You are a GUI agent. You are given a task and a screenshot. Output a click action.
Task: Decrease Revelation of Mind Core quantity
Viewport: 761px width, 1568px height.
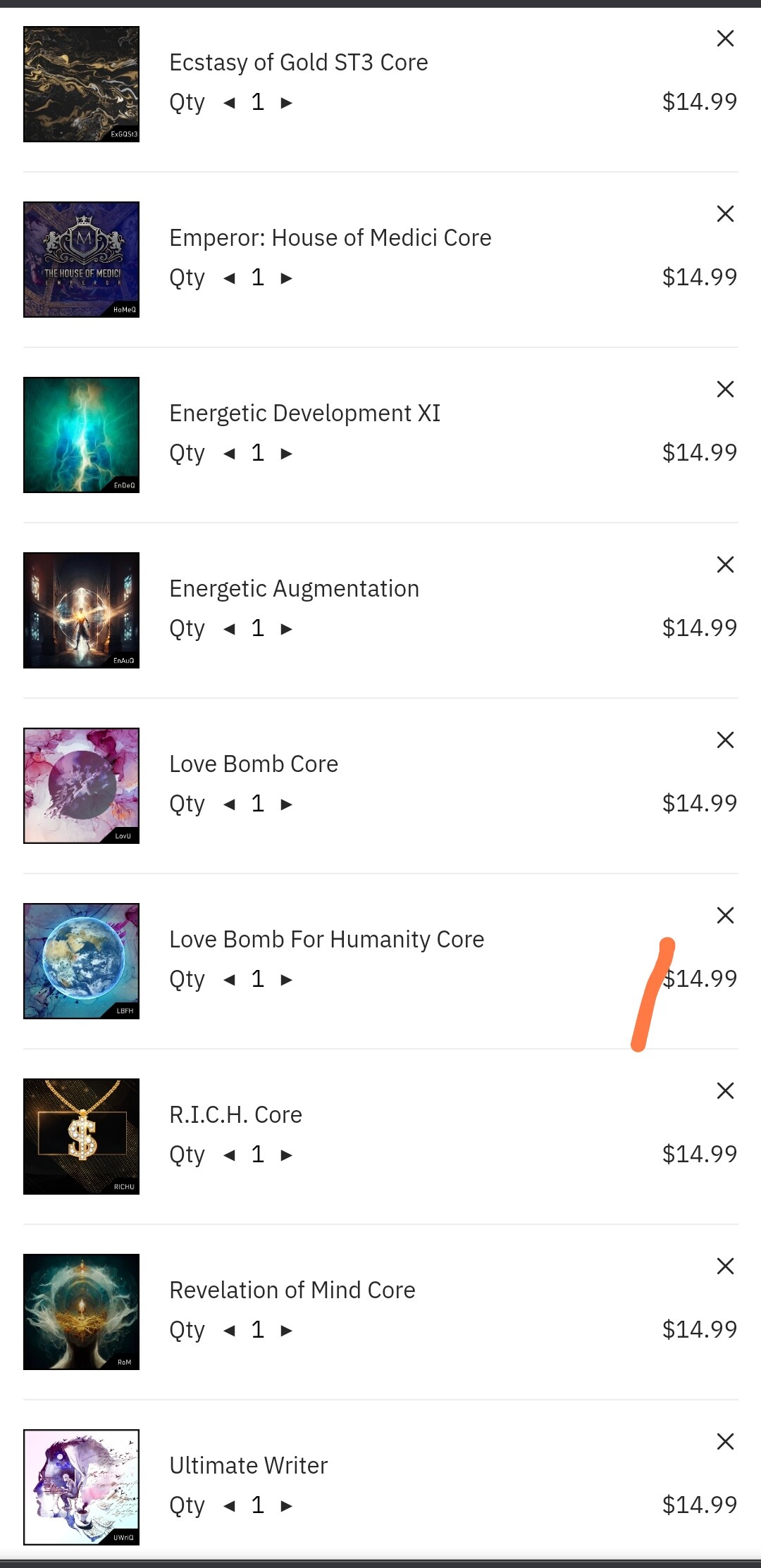(229, 1331)
